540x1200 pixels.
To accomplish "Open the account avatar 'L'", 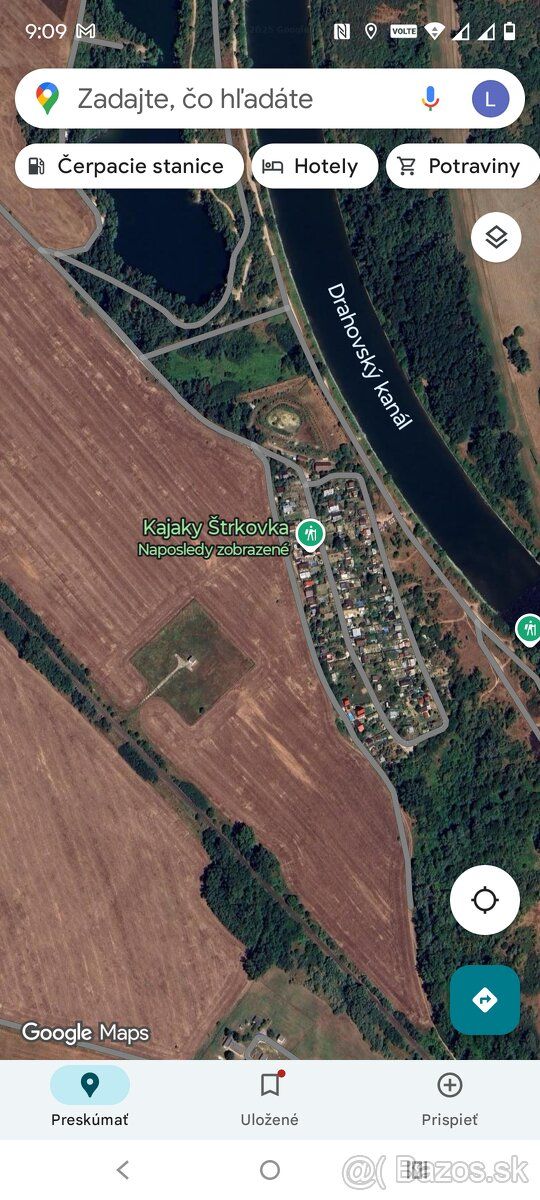I will click(x=490, y=98).
